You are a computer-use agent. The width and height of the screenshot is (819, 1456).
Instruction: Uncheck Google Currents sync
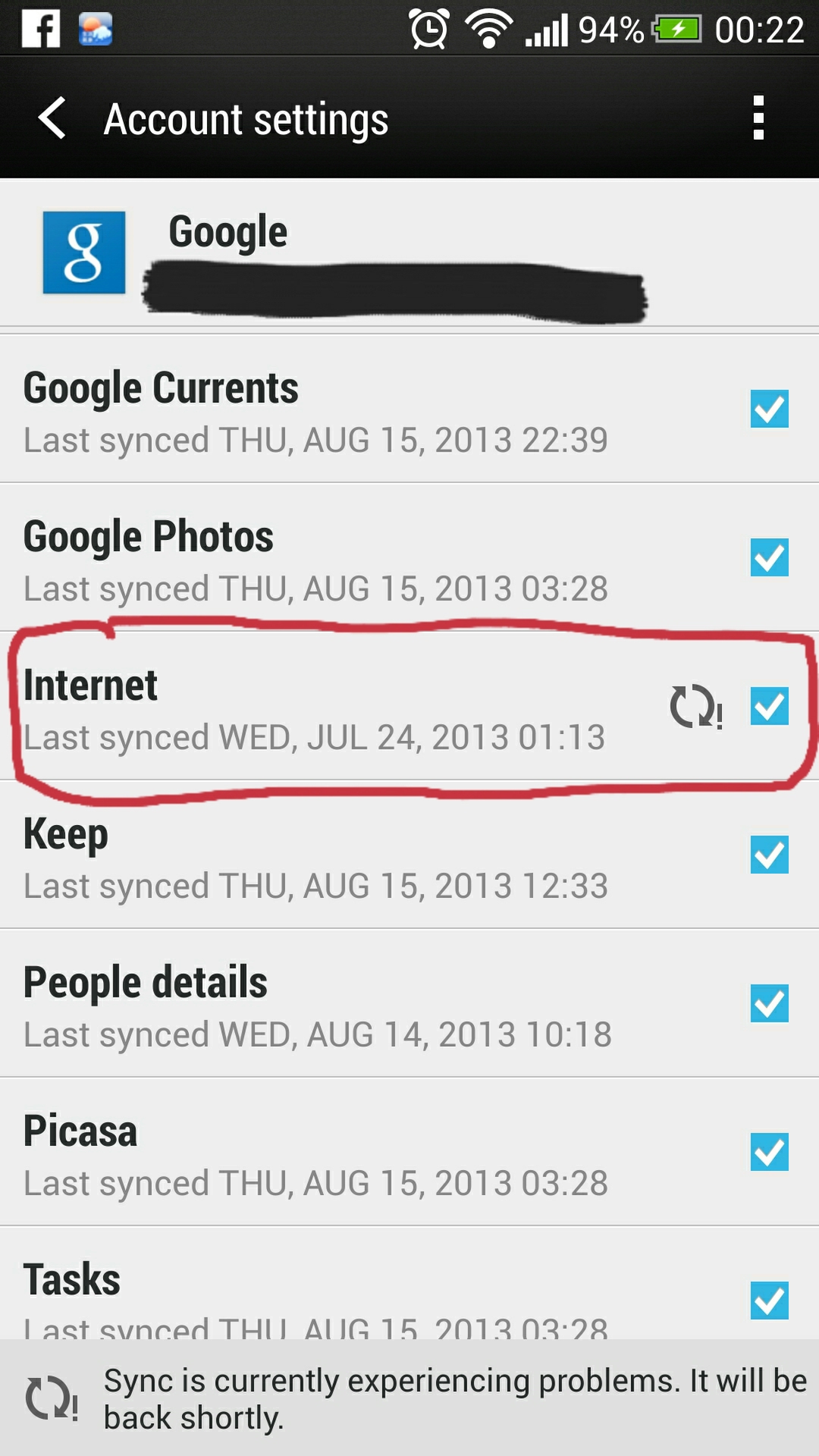769,409
